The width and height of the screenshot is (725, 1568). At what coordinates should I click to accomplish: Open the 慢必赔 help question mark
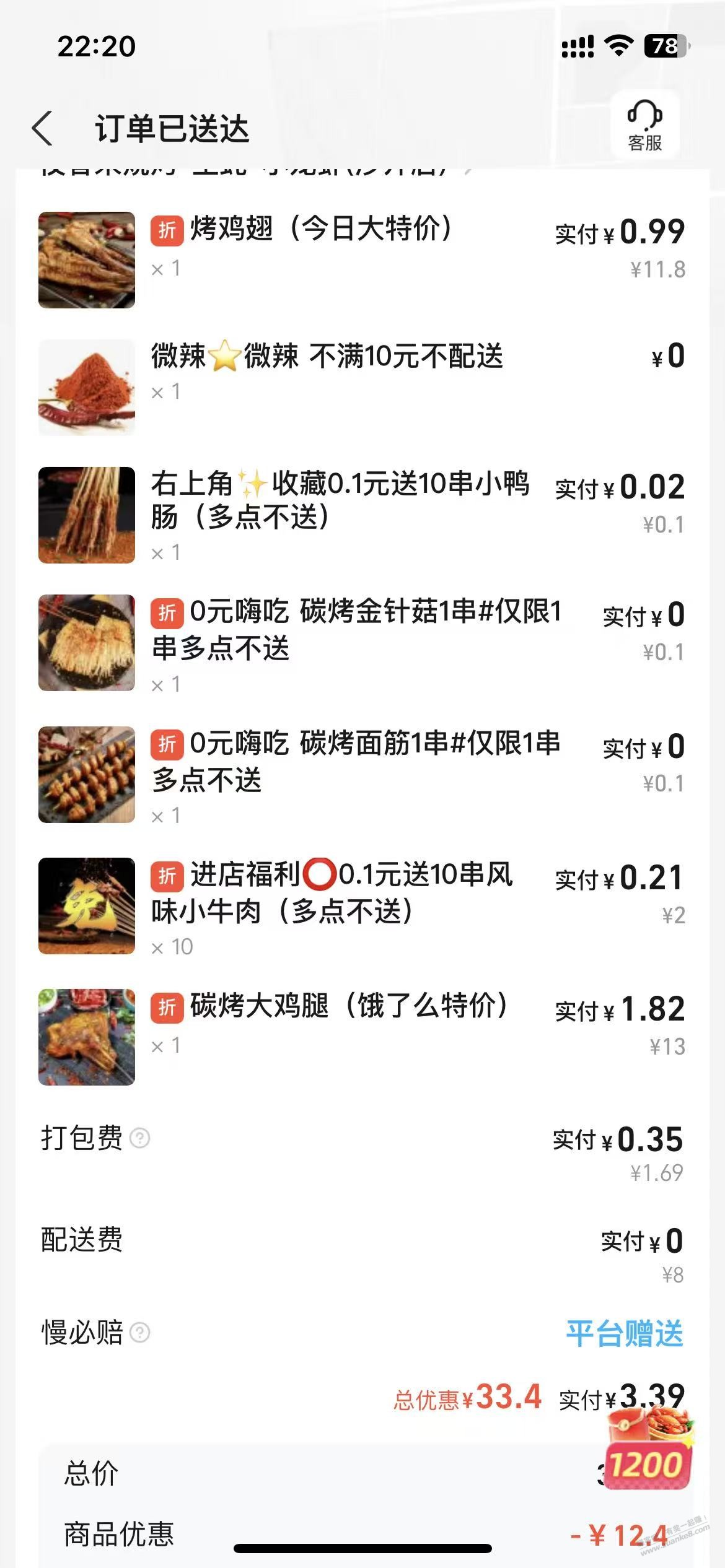[140, 1333]
